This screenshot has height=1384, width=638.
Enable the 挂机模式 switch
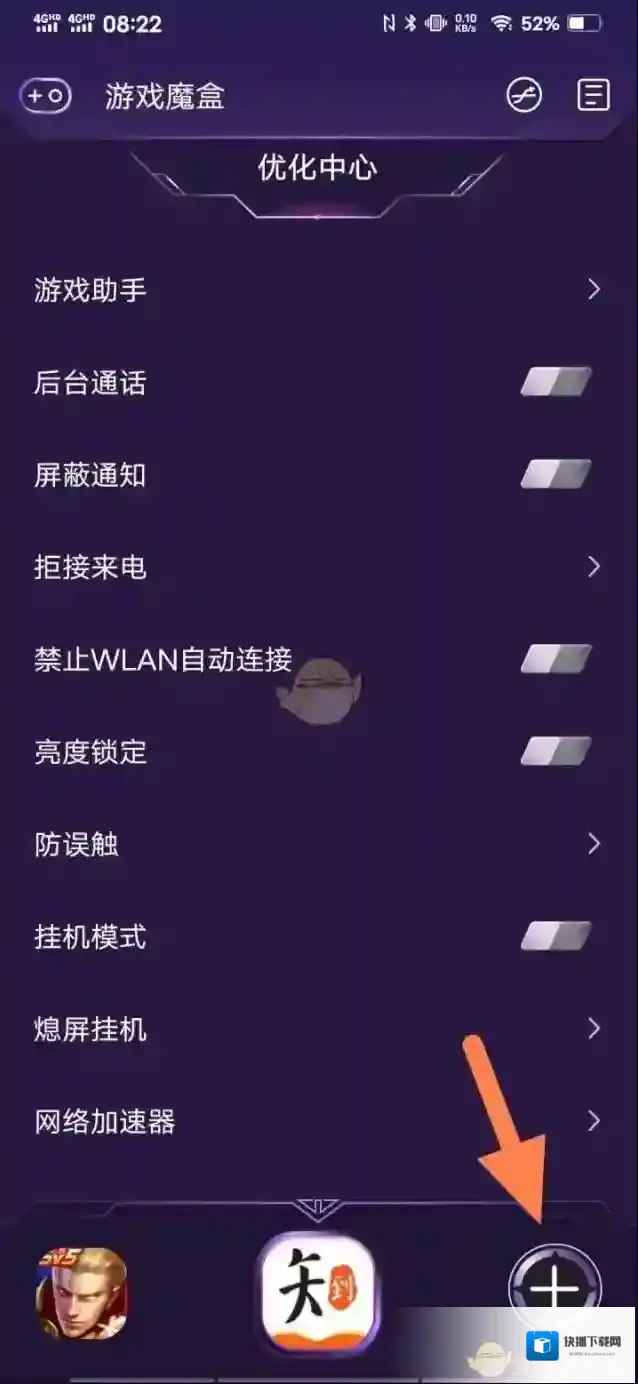click(x=556, y=937)
